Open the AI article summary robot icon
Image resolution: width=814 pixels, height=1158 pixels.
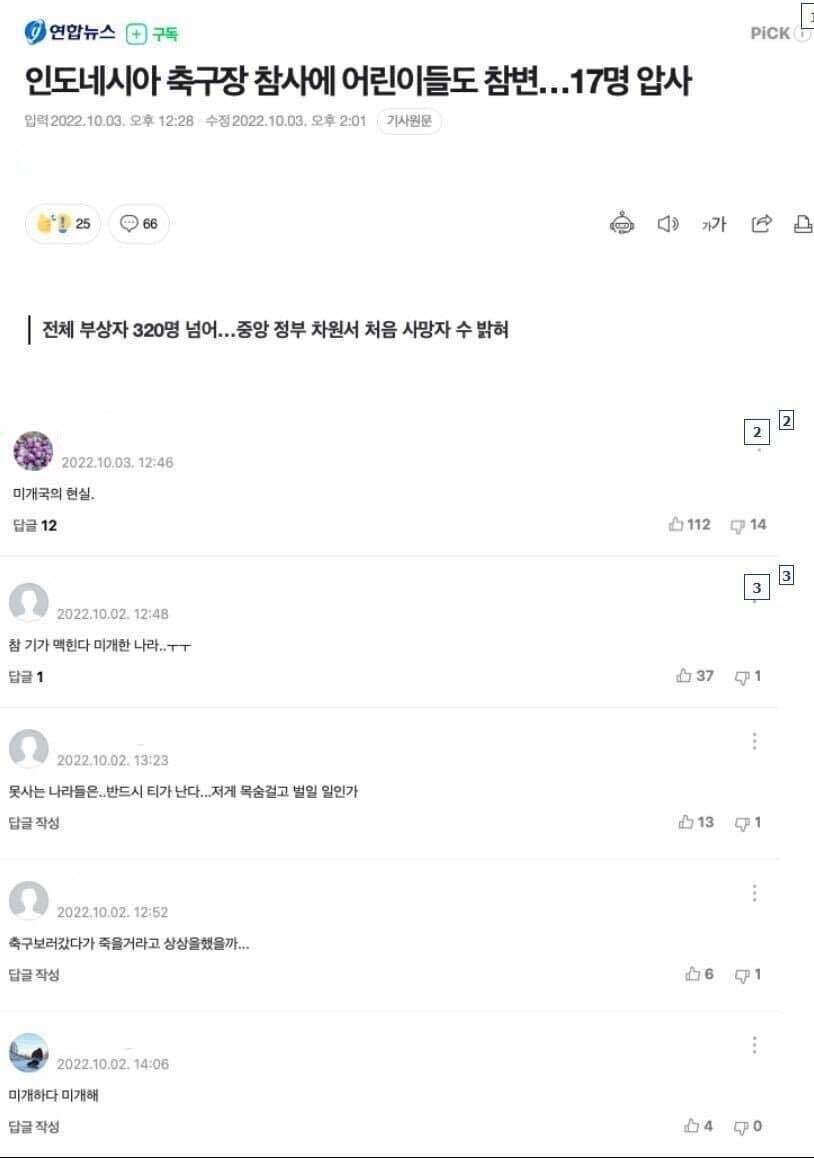pyautogui.click(x=624, y=223)
